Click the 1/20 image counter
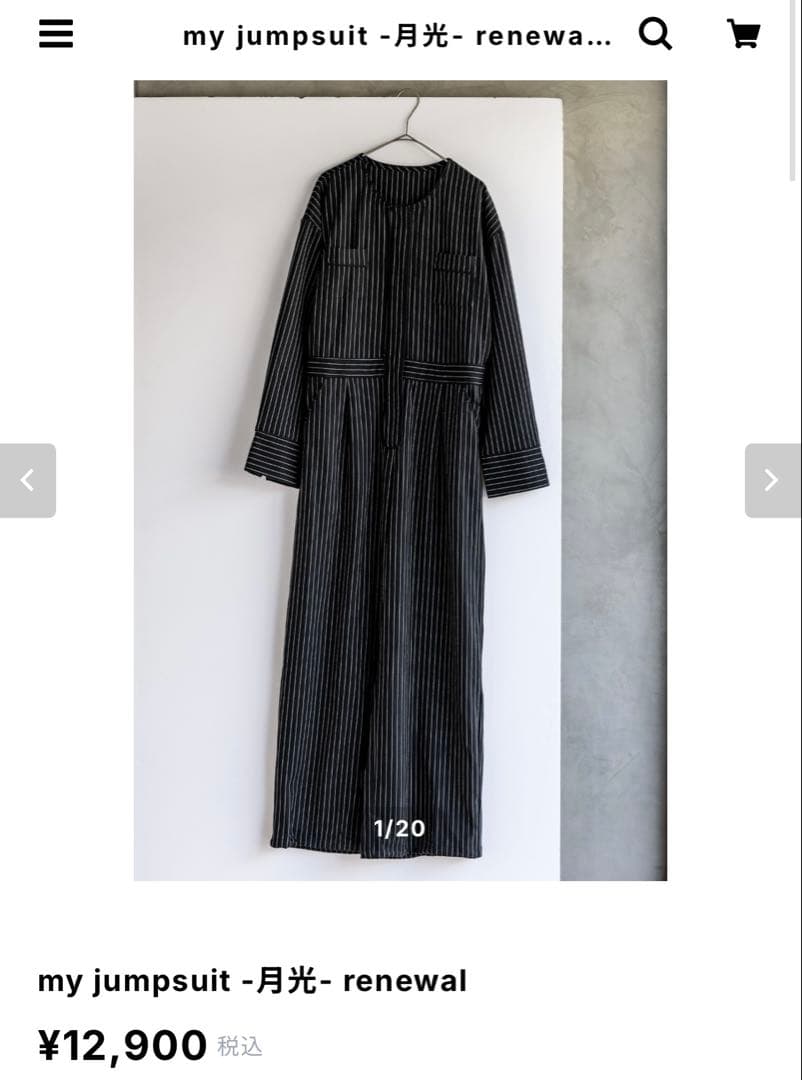 click(399, 827)
